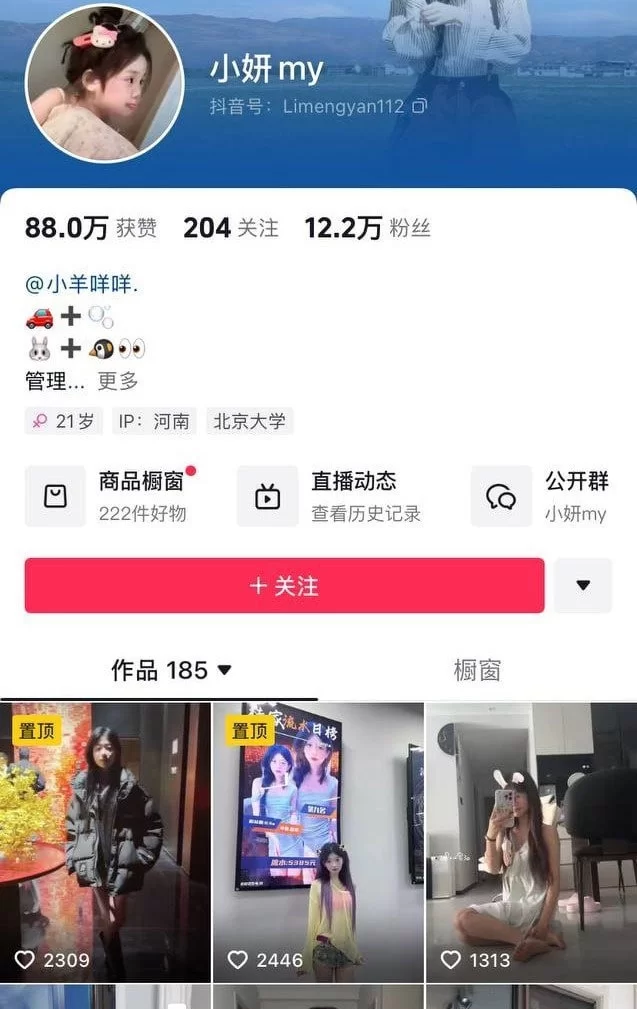Switch to the 橱窗 tab

point(477,670)
